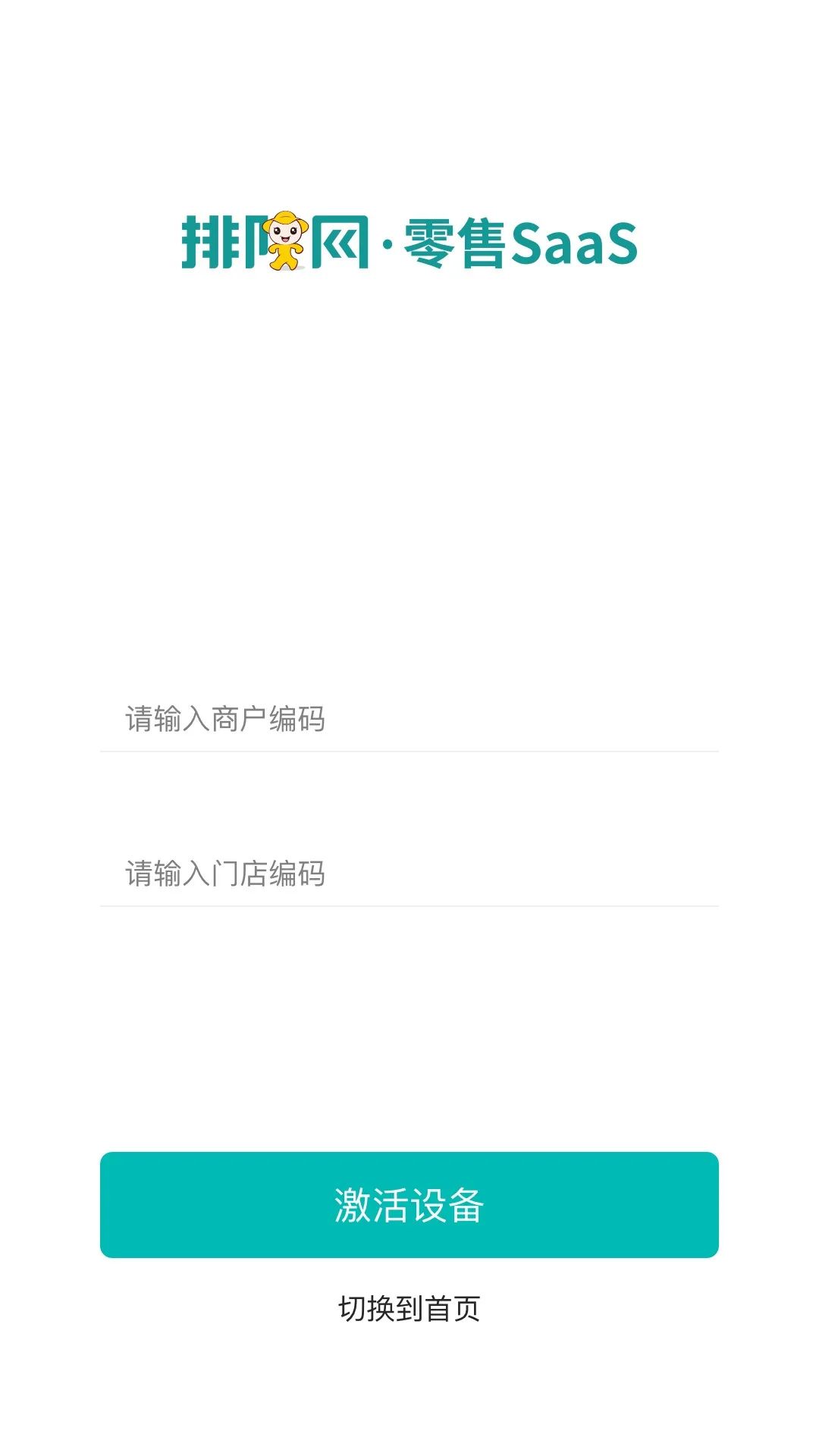Focus the merchant code (商户编码) input field
This screenshot has width=819, height=1456.
[x=409, y=719]
